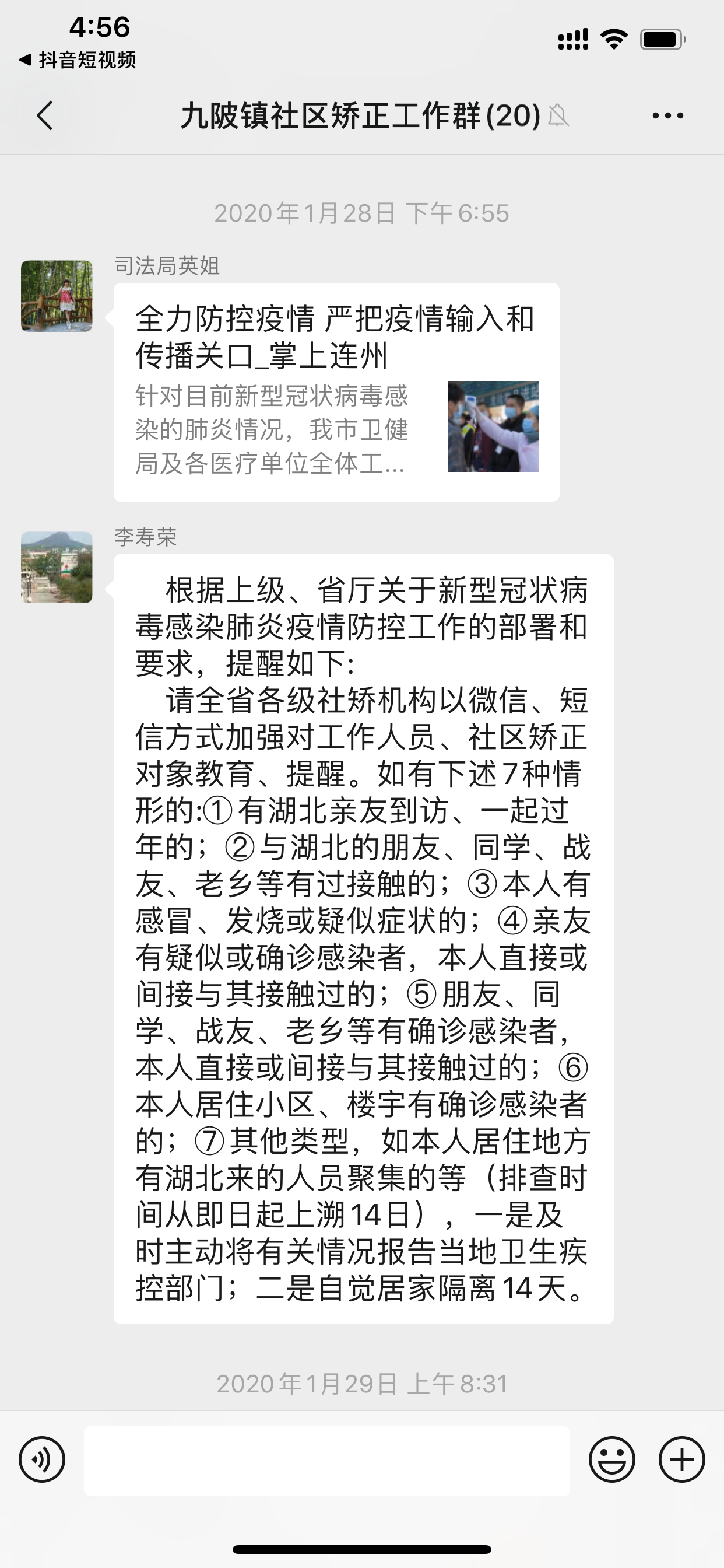Image resolution: width=724 pixels, height=1568 pixels.
Task: Switch to voice message input
Action: pos(42,1459)
